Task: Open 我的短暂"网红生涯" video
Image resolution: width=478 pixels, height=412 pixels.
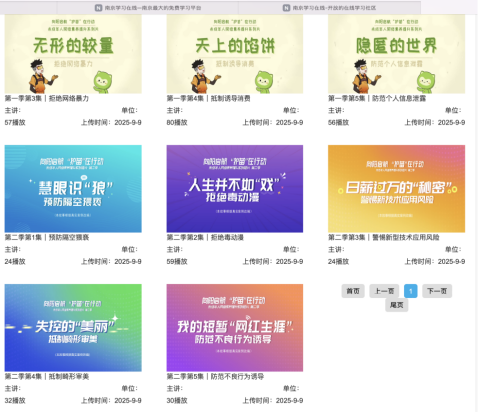Action: point(235,328)
